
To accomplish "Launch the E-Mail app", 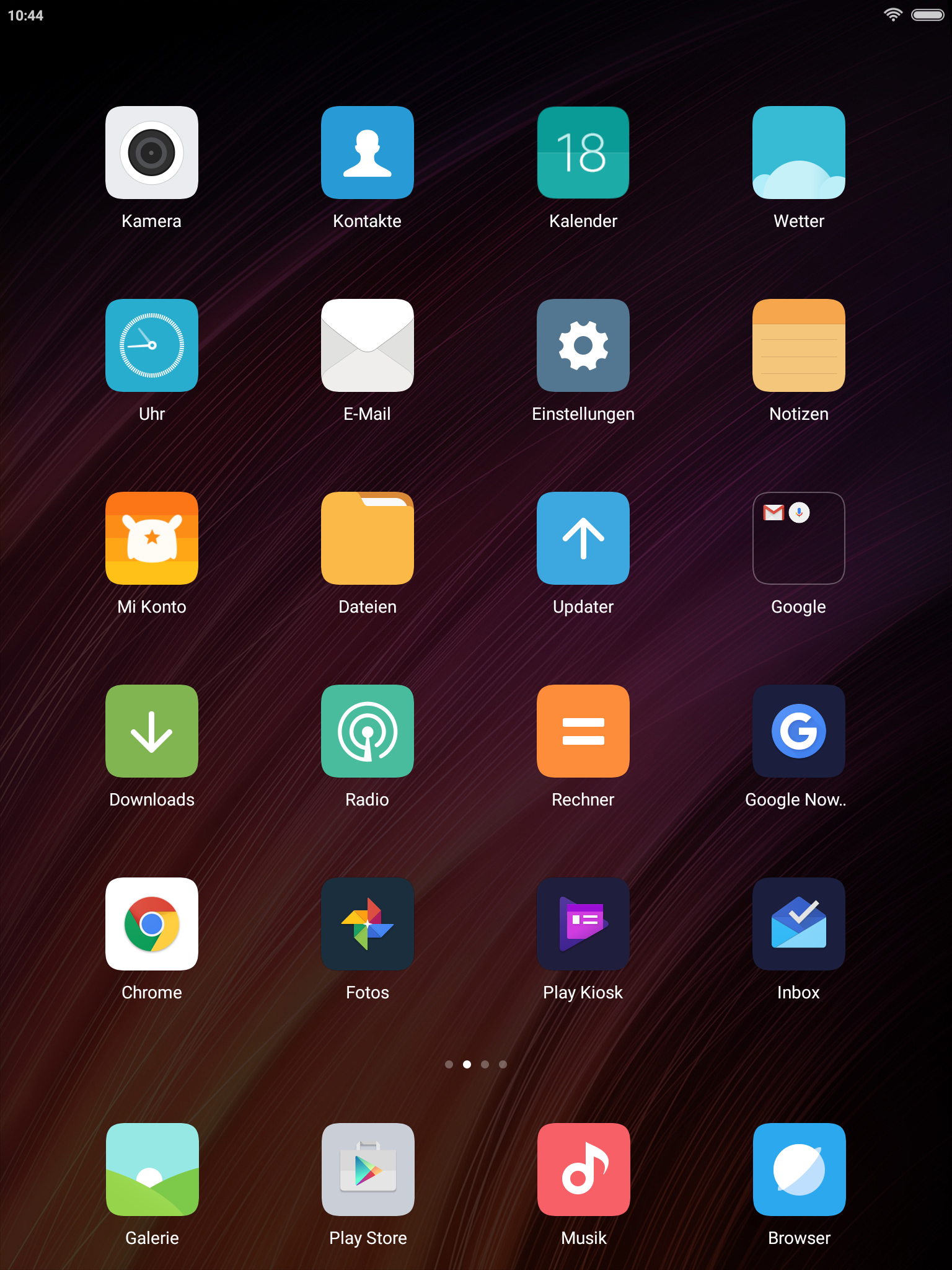I will point(368,345).
